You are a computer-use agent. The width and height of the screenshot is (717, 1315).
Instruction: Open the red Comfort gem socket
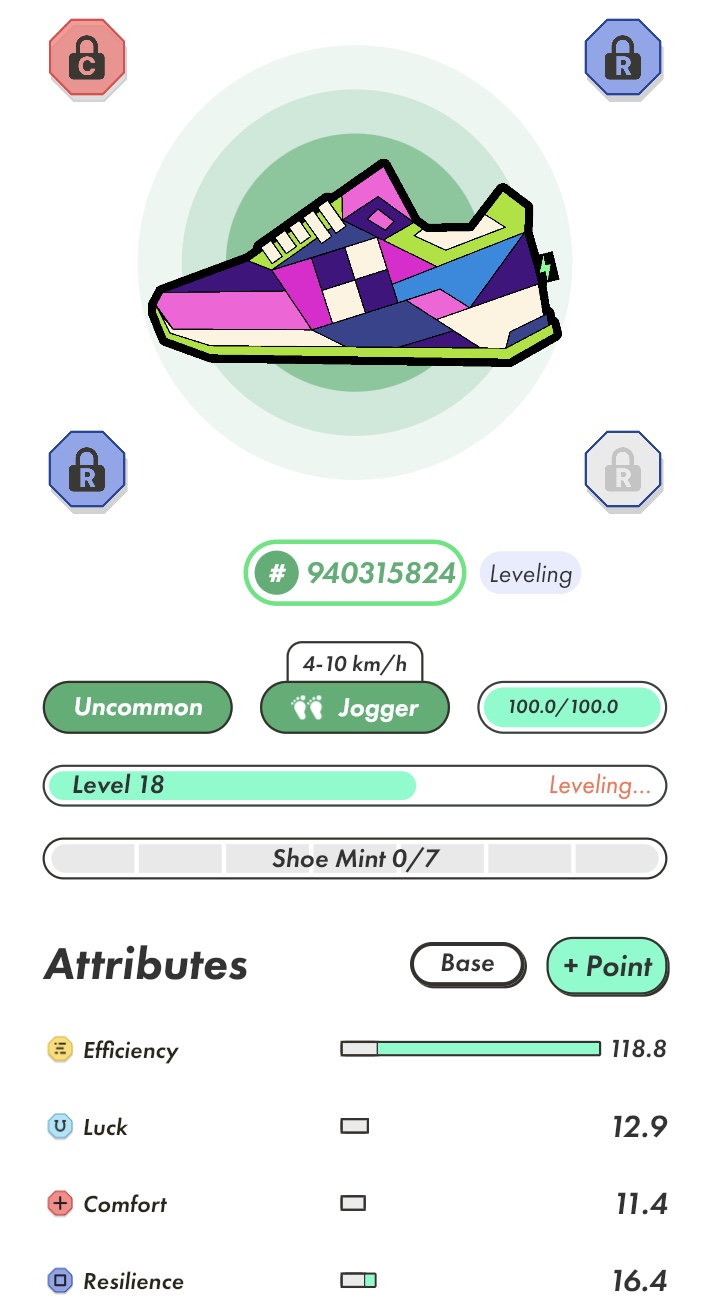(87, 59)
